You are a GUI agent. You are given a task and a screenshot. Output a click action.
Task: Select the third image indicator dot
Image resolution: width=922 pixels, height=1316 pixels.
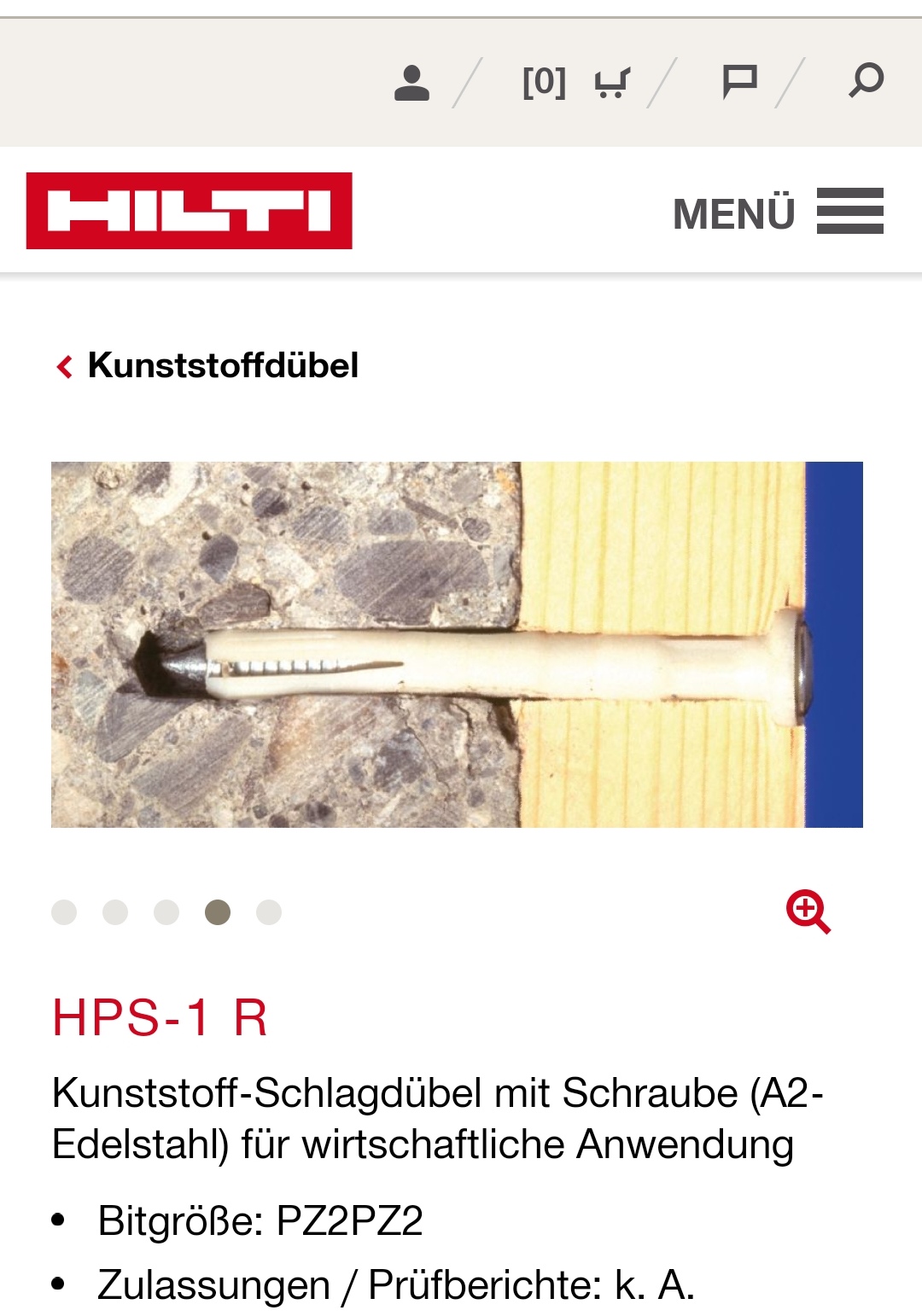[166, 912]
